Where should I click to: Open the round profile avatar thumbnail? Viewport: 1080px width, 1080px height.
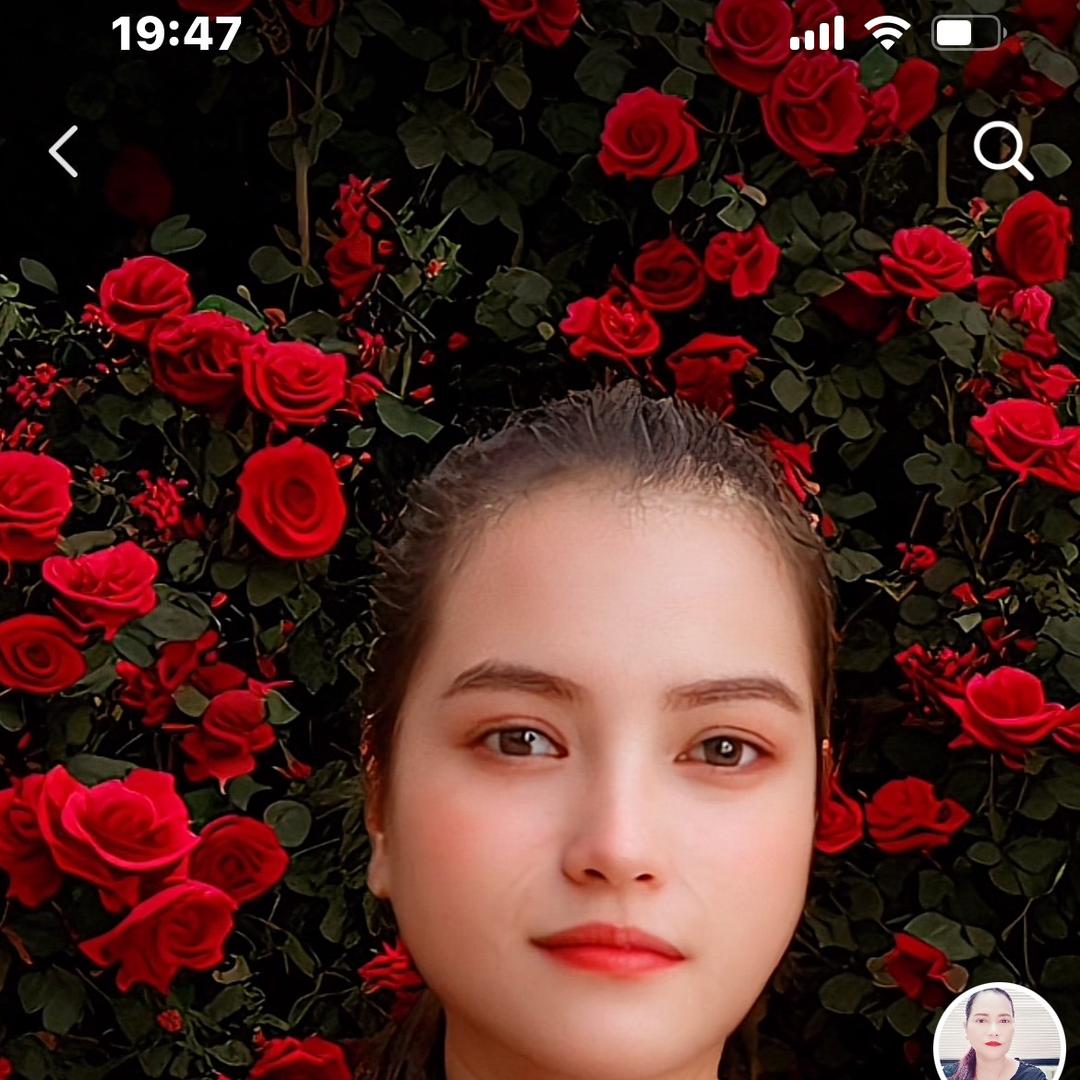point(999,1036)
